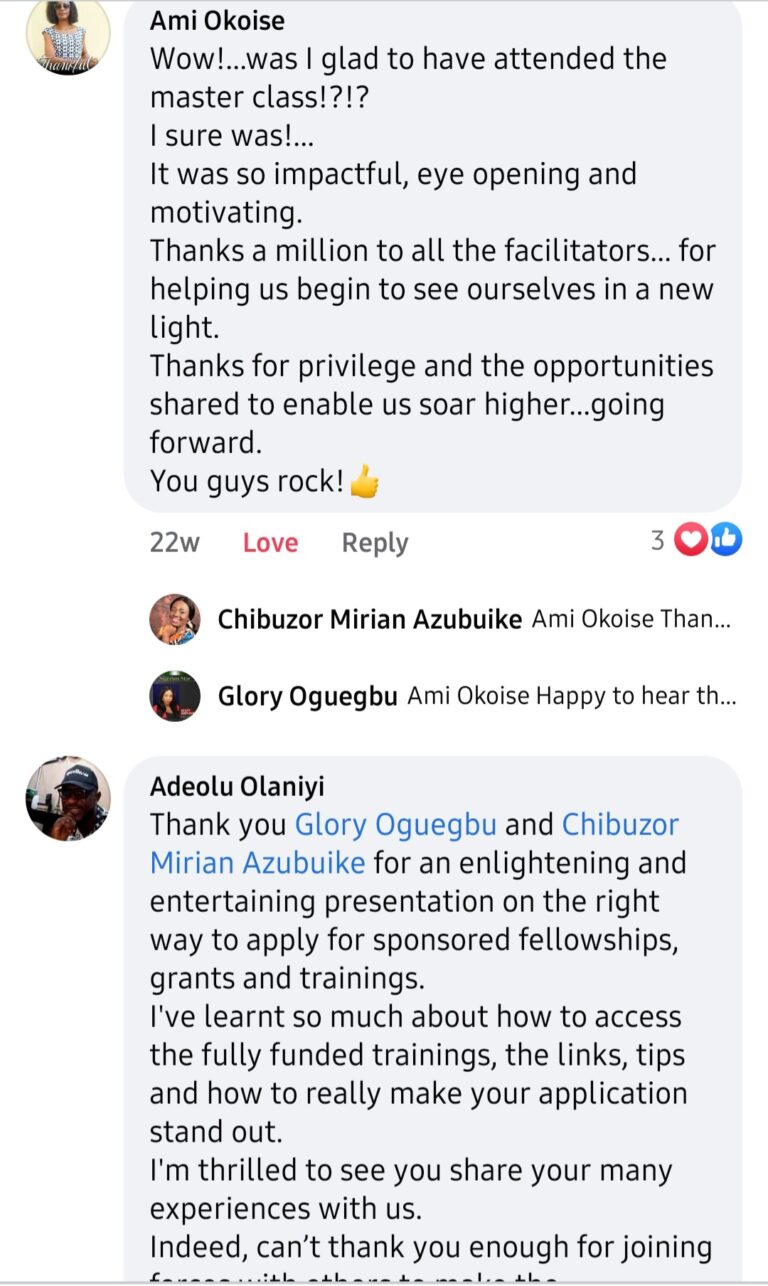Reply to Ami Okoise's comment
768x1286 pixels.
tap(375, 542)
